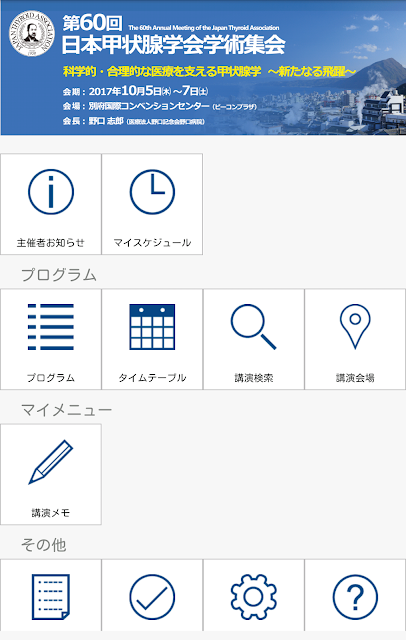406x640 pixels.
Task: Tap the checkmark circle tile under その他
Action: click(x=152, y=595)
